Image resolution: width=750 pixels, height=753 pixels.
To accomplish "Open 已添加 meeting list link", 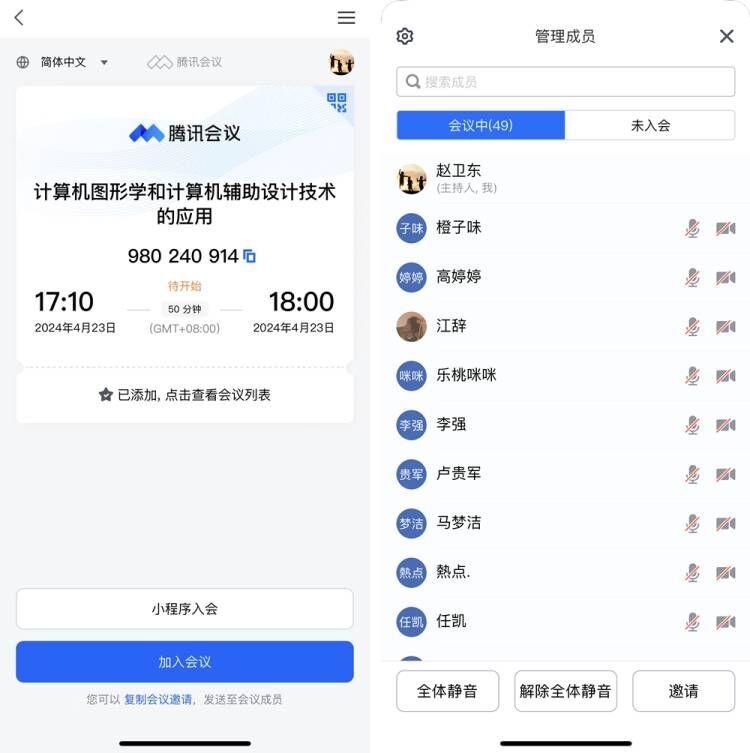I will [x=185, y=395].
